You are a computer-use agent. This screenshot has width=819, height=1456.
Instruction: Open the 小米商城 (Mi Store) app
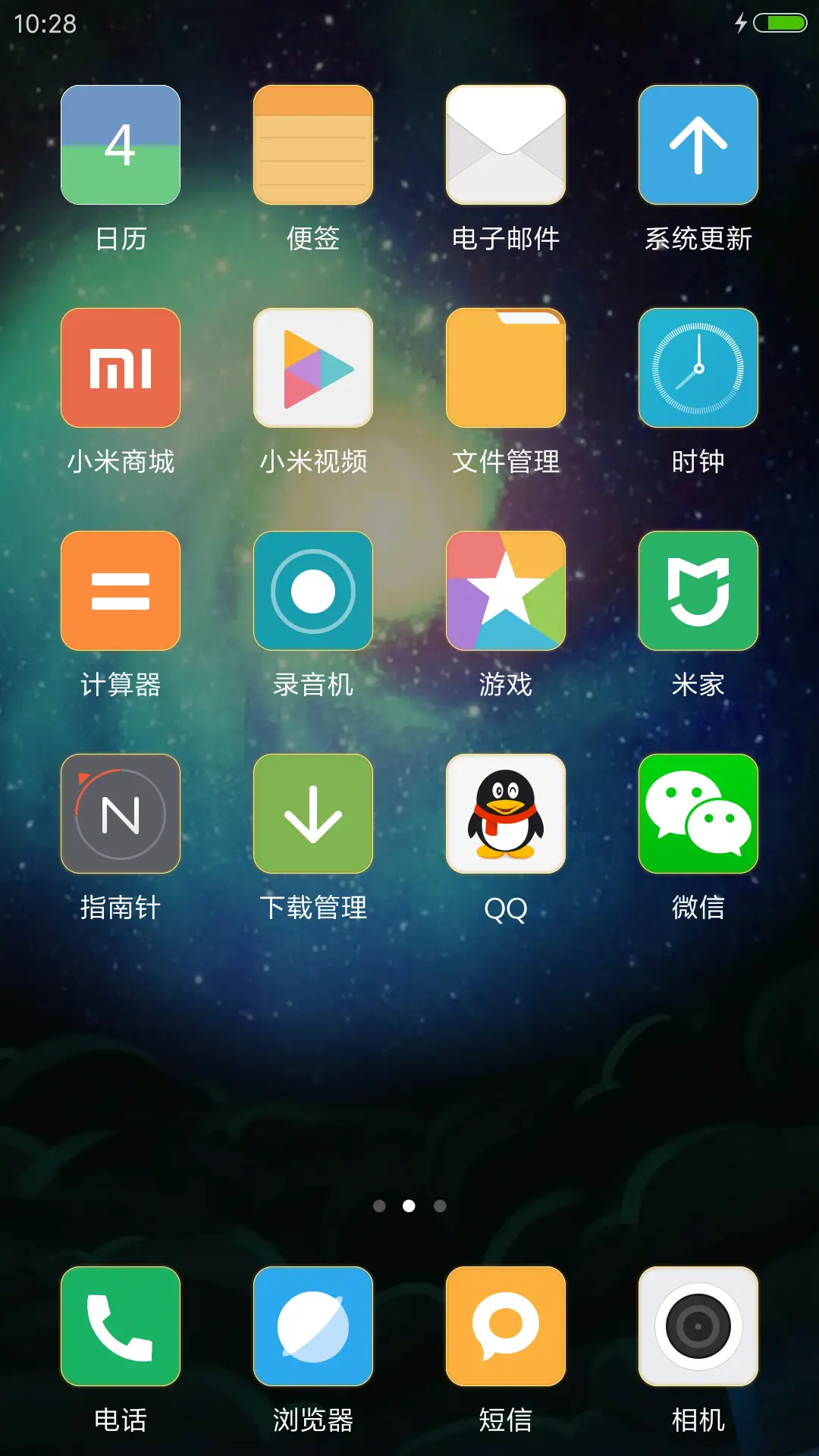click(120, 367)
